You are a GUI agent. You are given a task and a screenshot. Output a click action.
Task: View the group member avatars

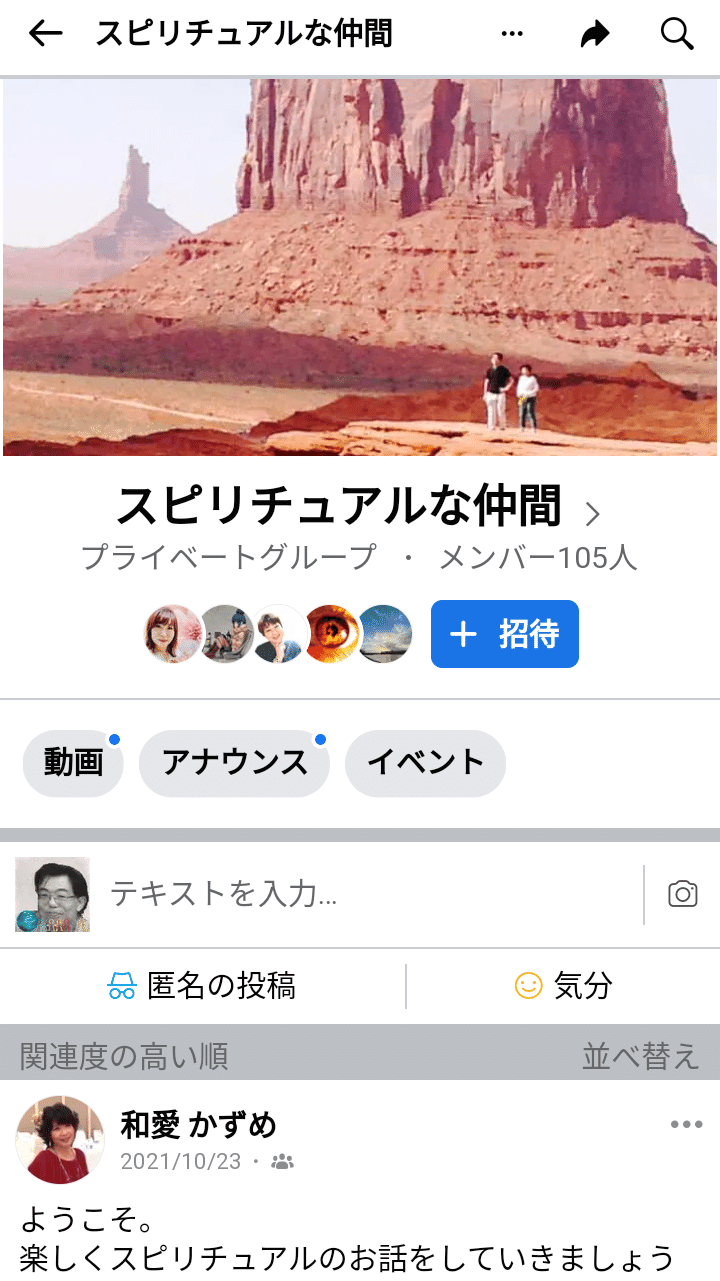(280, 634)
